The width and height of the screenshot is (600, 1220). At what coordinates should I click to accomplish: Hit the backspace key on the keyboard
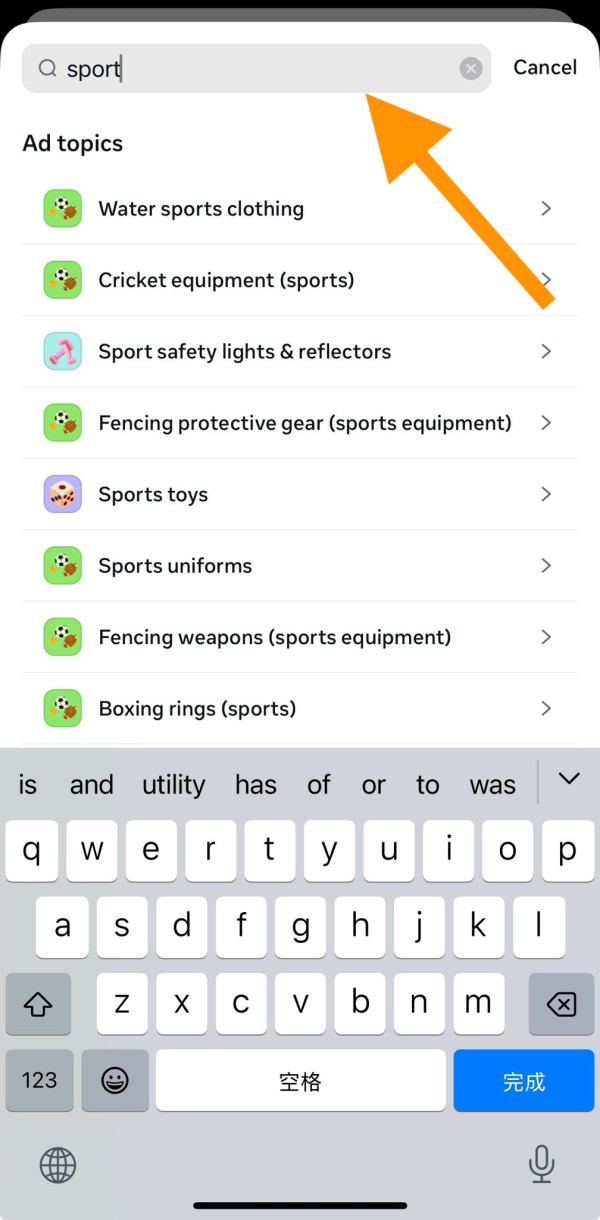click(x=561, y=1003)
